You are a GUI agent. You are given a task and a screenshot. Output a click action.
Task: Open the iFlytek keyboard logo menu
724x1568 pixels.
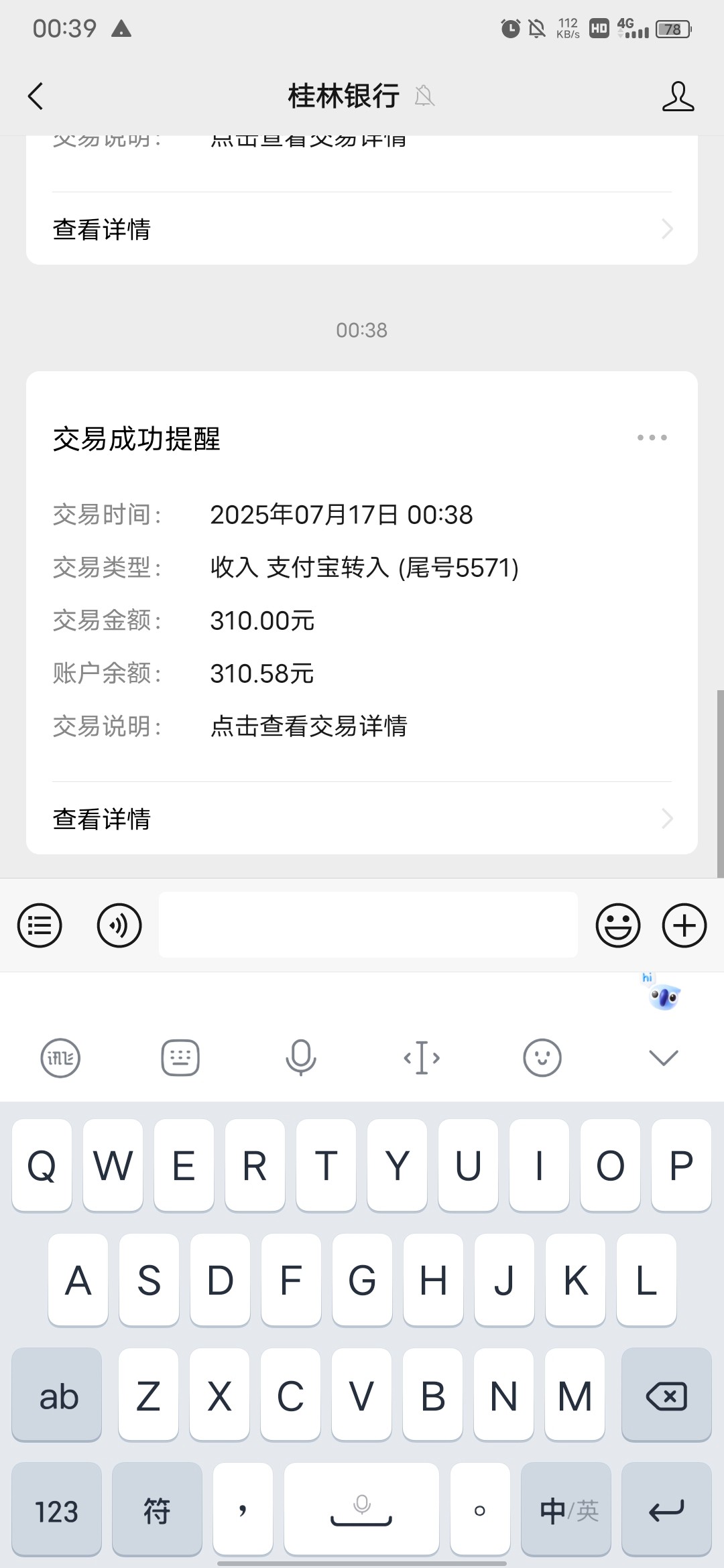60,1058
